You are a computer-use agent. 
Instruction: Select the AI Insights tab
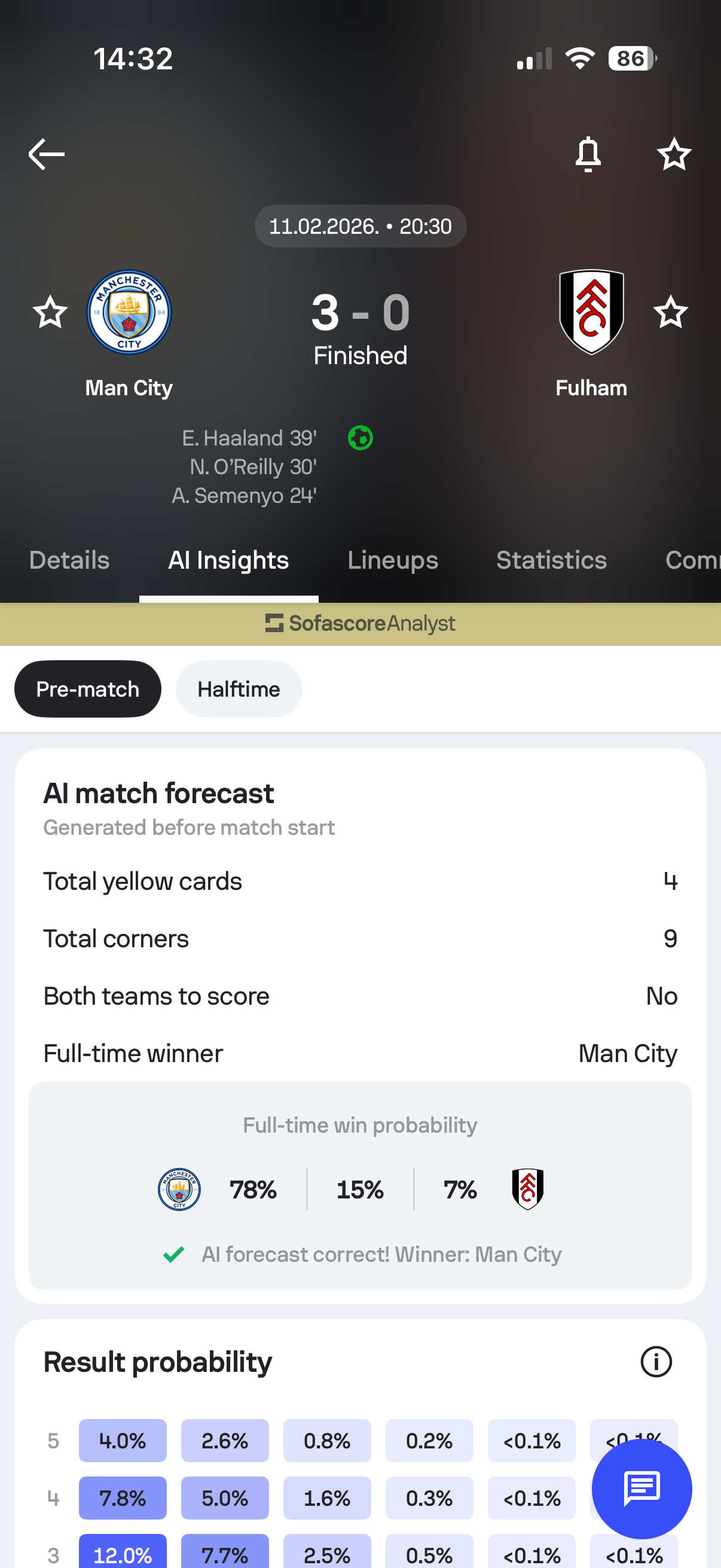228,560
